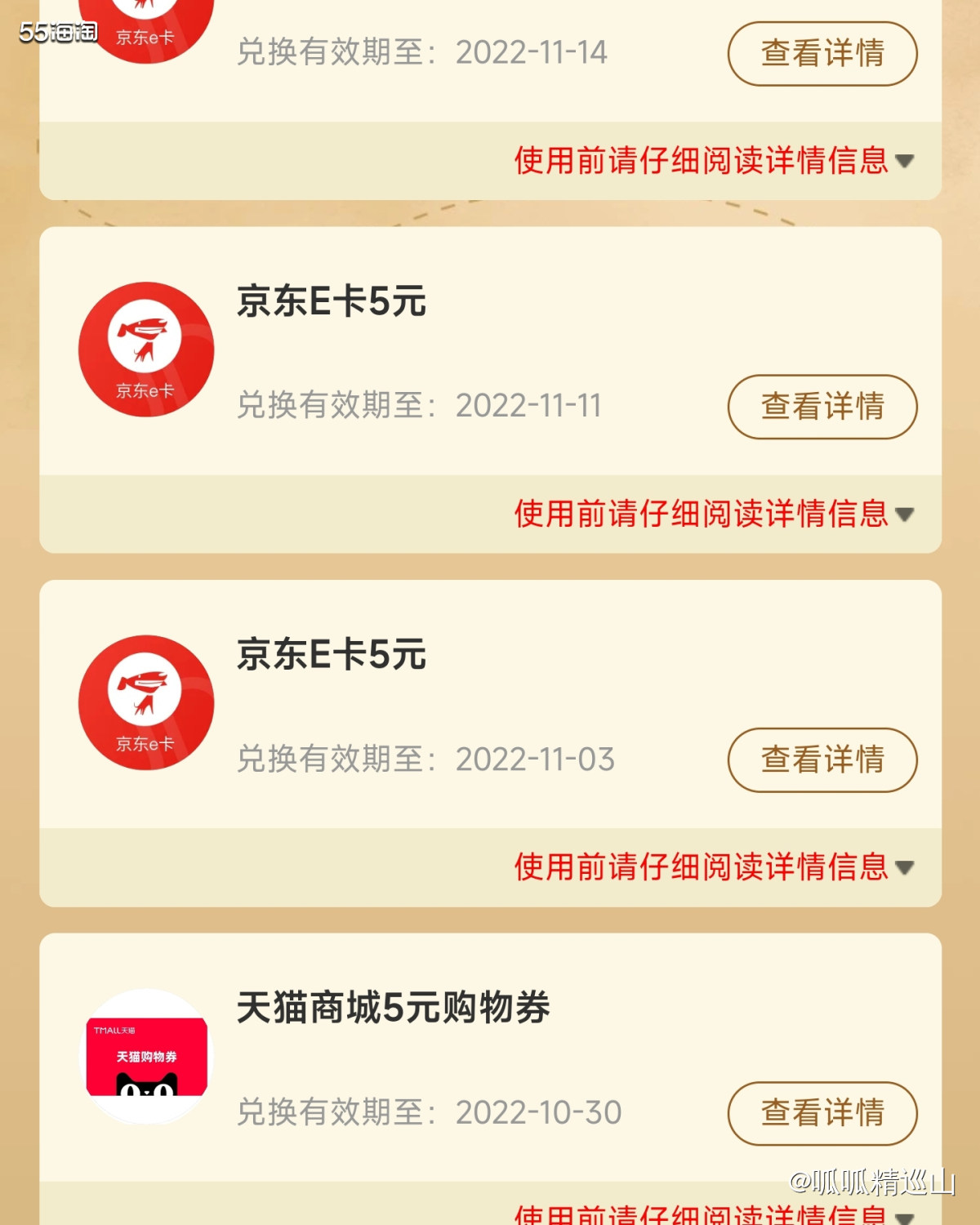This screenshot has height=1225, width=980.
Task: Open 查看详情 for the 2022-11-03 京东E卡
Action: [x=821, y=760]
